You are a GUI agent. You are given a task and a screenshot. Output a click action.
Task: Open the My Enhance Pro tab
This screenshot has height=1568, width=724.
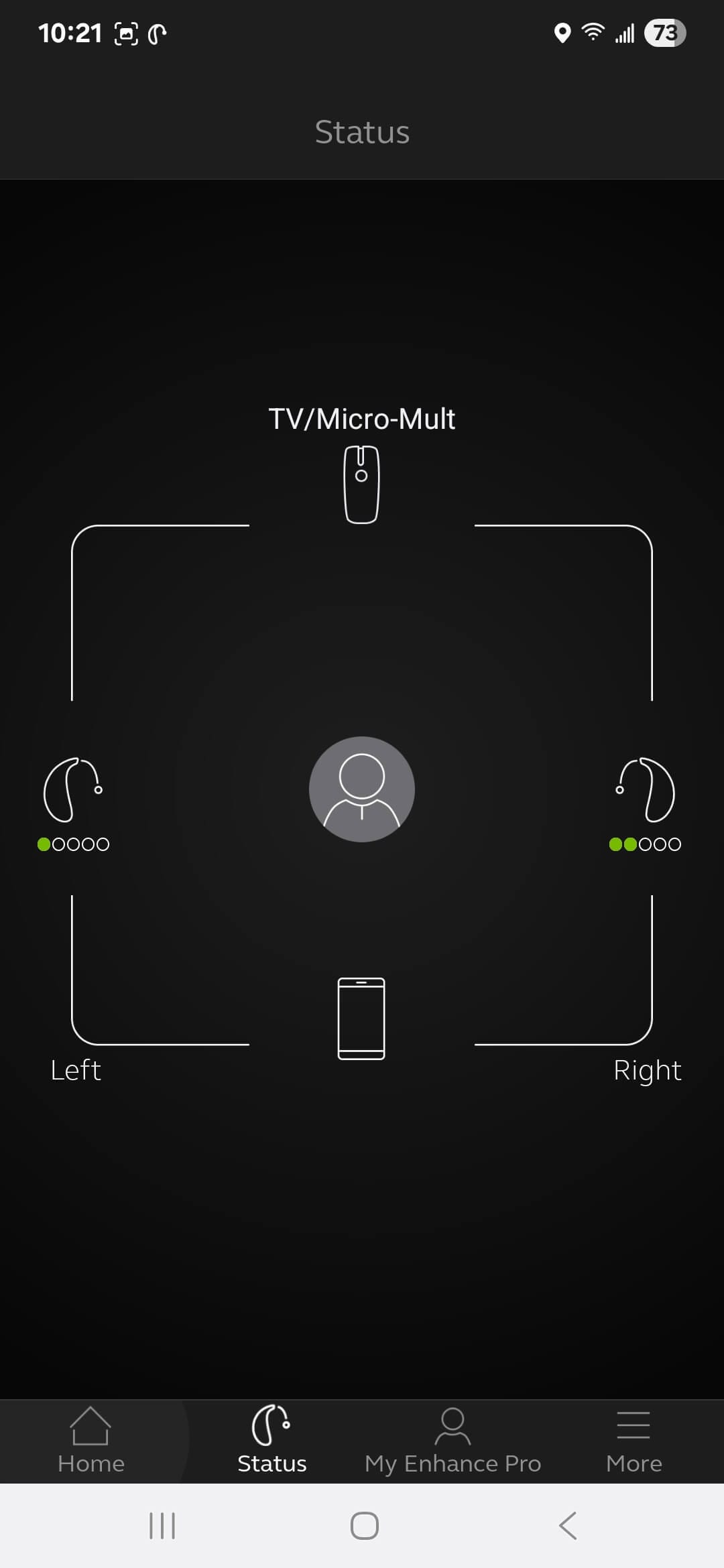click(452, 1440)
